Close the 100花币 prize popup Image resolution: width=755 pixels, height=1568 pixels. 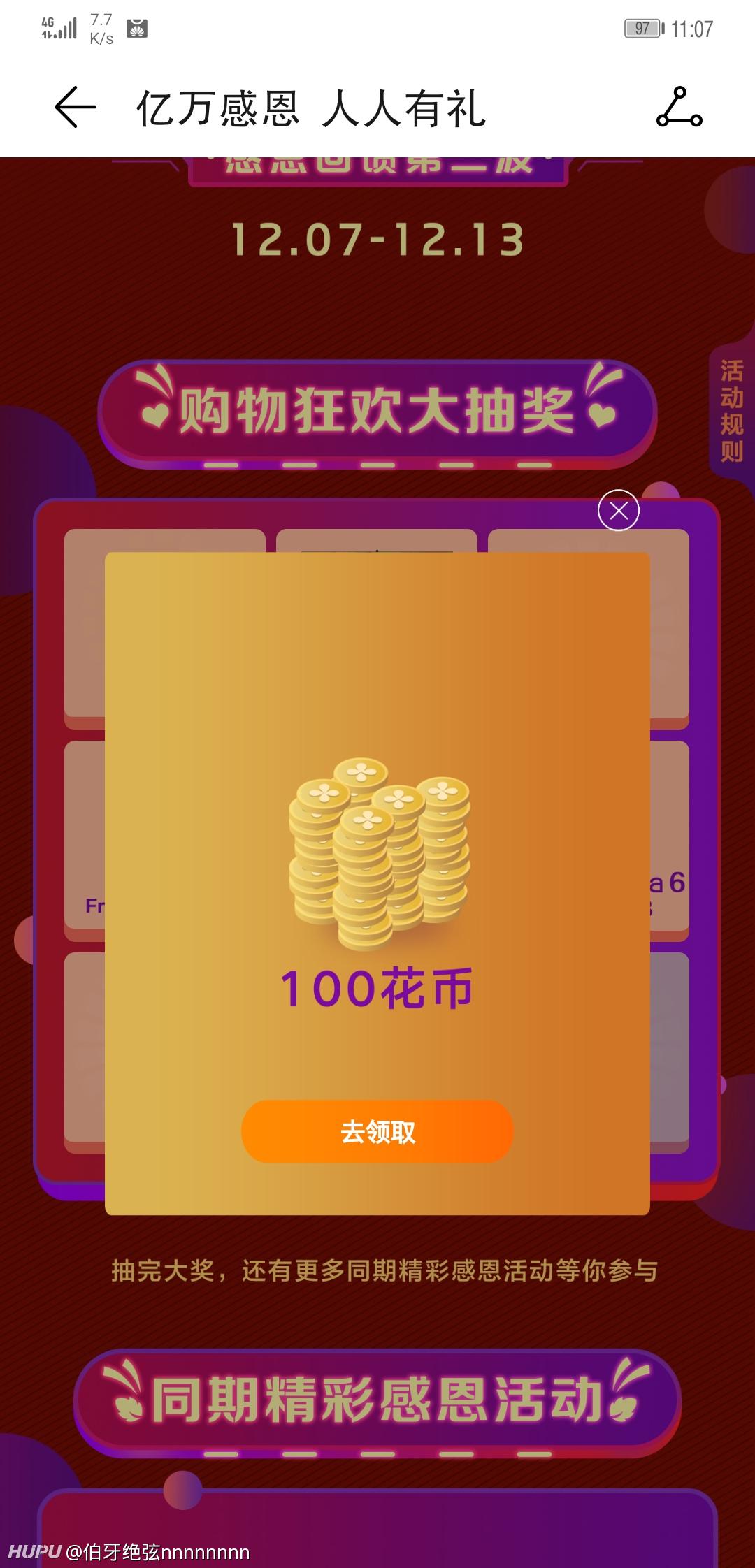pos(619,511)
